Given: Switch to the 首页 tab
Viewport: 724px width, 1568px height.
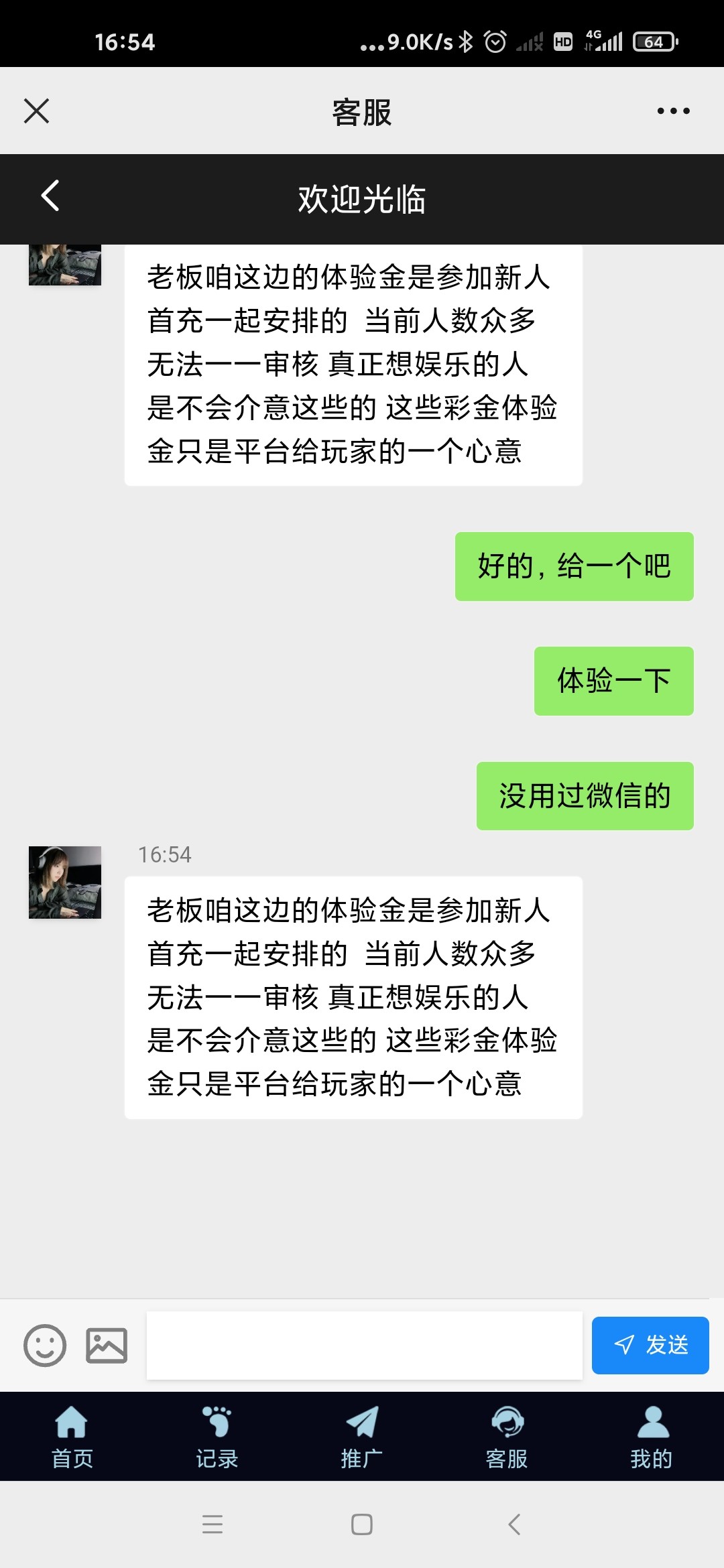Looking at the screenshot, I should pos(72,1436).
